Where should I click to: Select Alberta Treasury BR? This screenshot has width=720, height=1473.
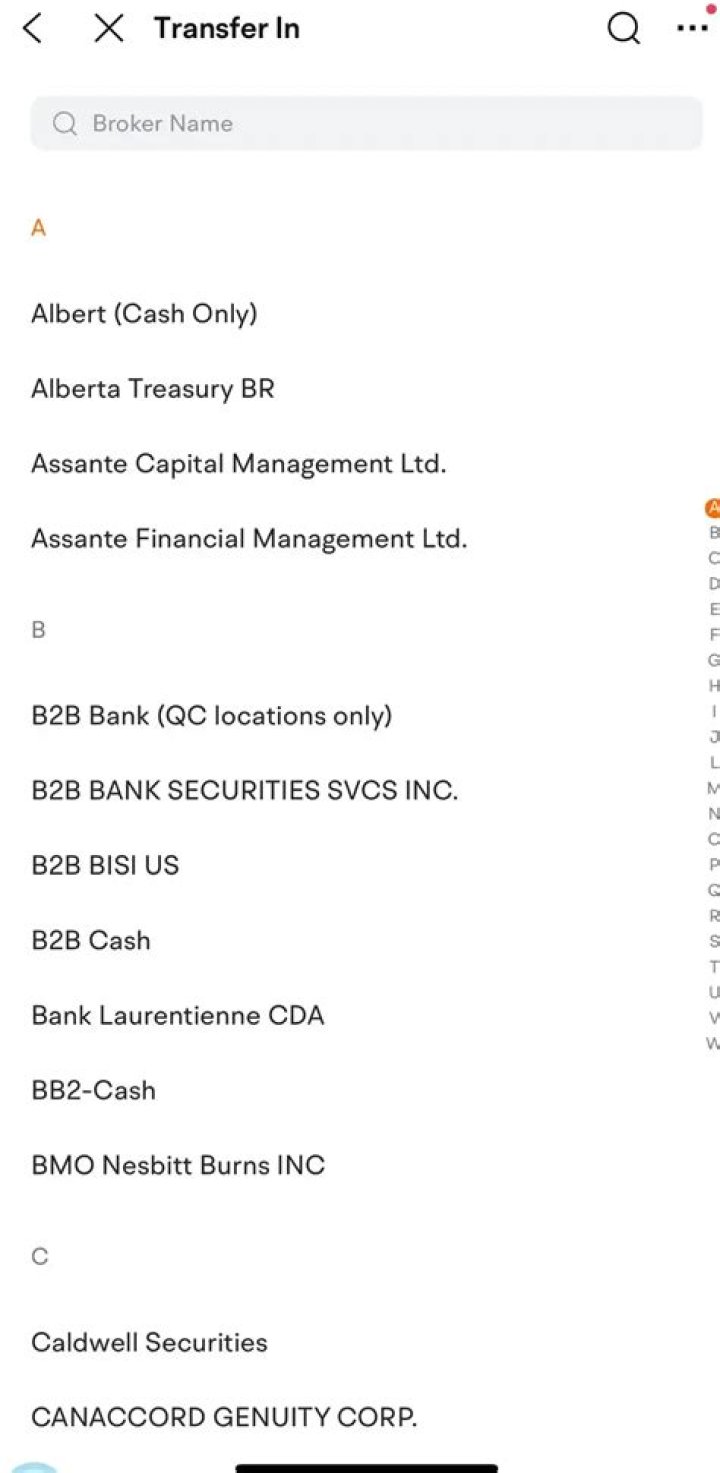[x=152, y=389]
